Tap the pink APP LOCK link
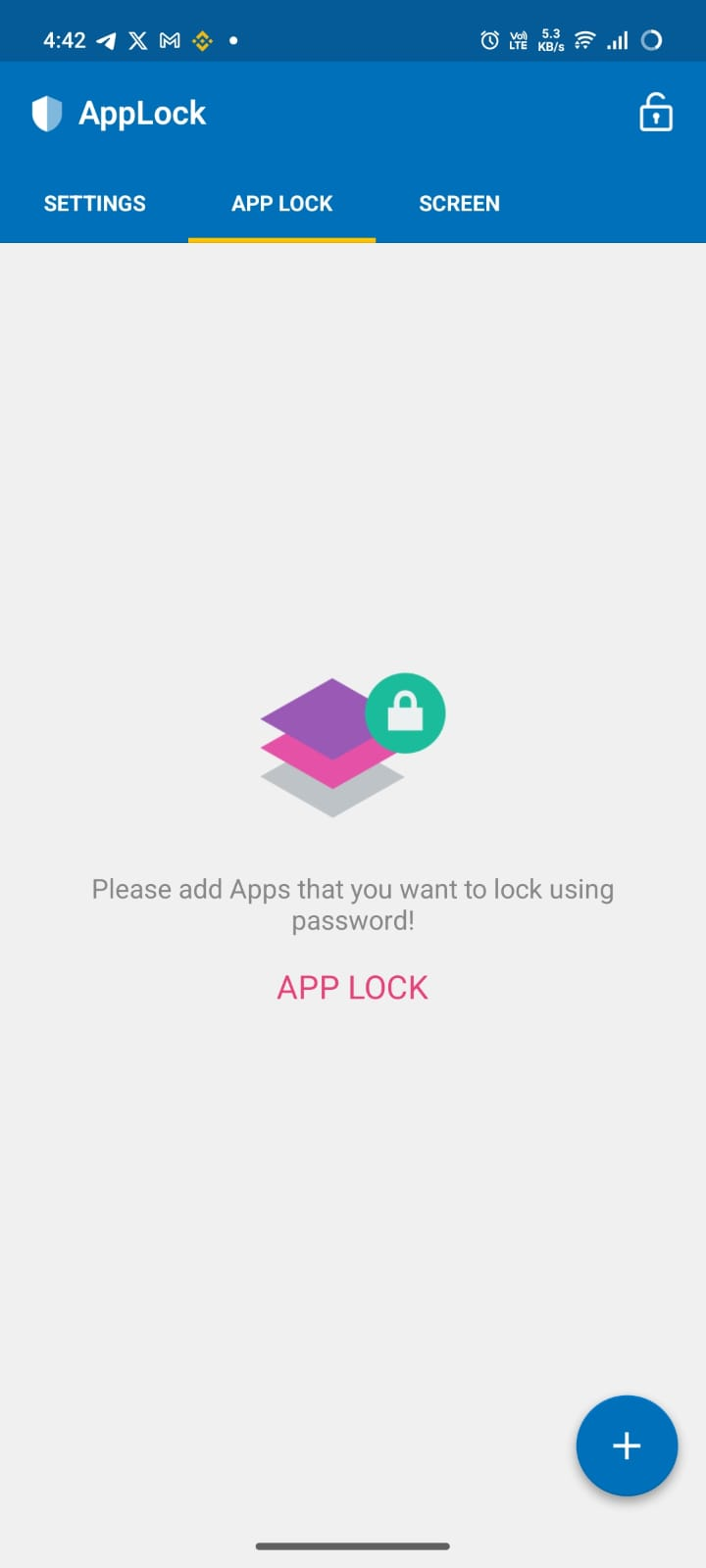The height and width of the screenshot is (1568, 706). 353,987
